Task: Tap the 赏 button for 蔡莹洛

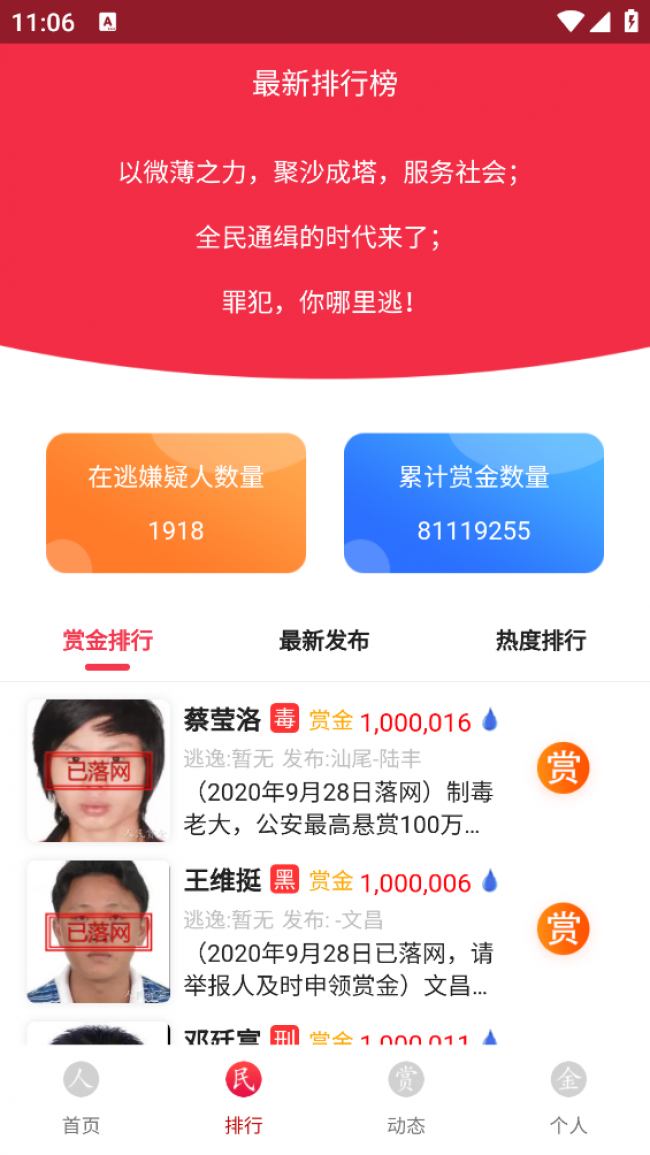Action: (563, 769)
